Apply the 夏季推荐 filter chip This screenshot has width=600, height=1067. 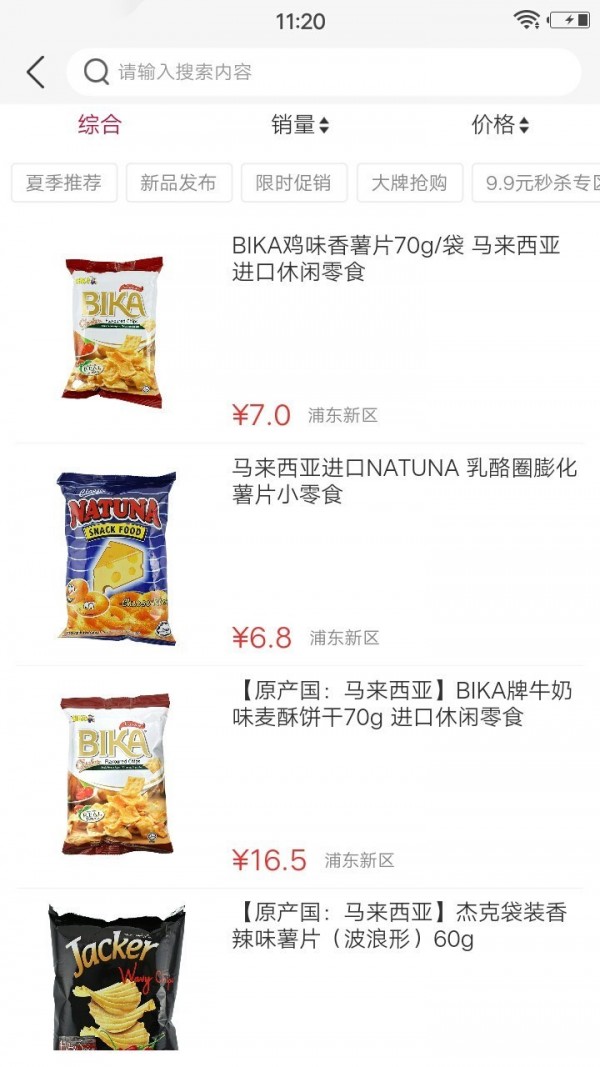pos(64,182)
